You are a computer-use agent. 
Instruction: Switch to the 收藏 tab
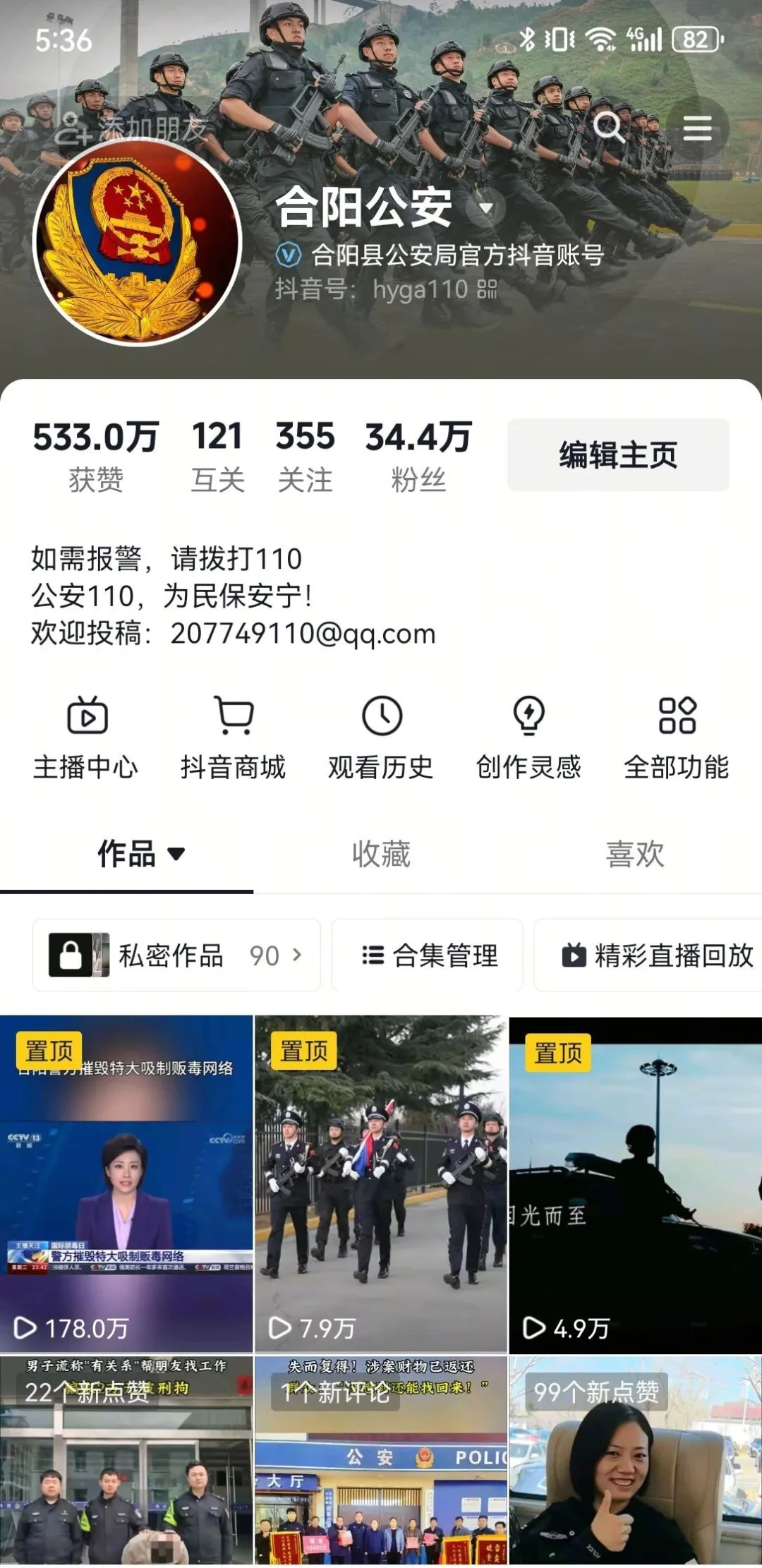click(381, 854)
